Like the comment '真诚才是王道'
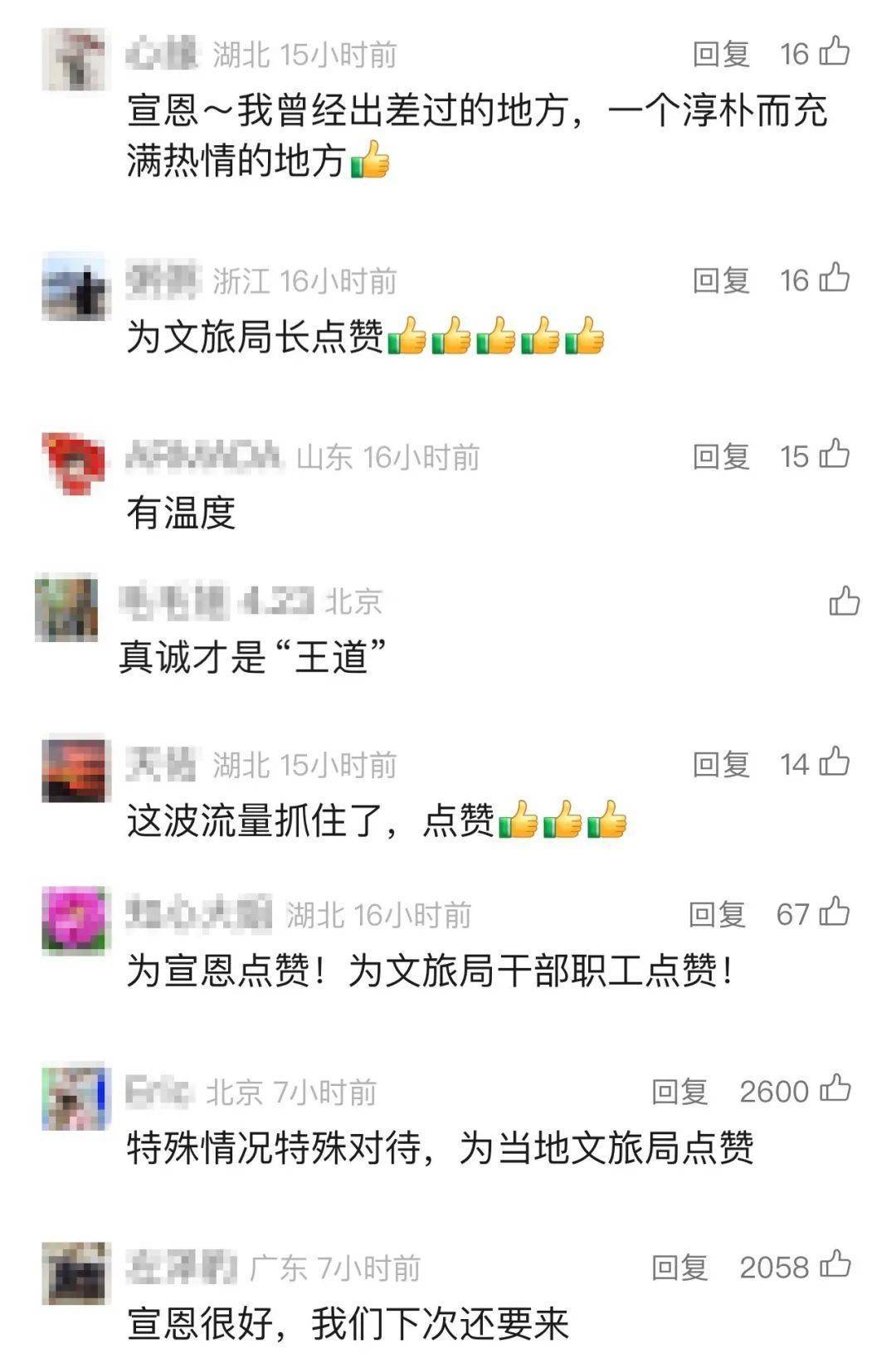This screenshot has width=896, height=1363. tap(844, 601)
